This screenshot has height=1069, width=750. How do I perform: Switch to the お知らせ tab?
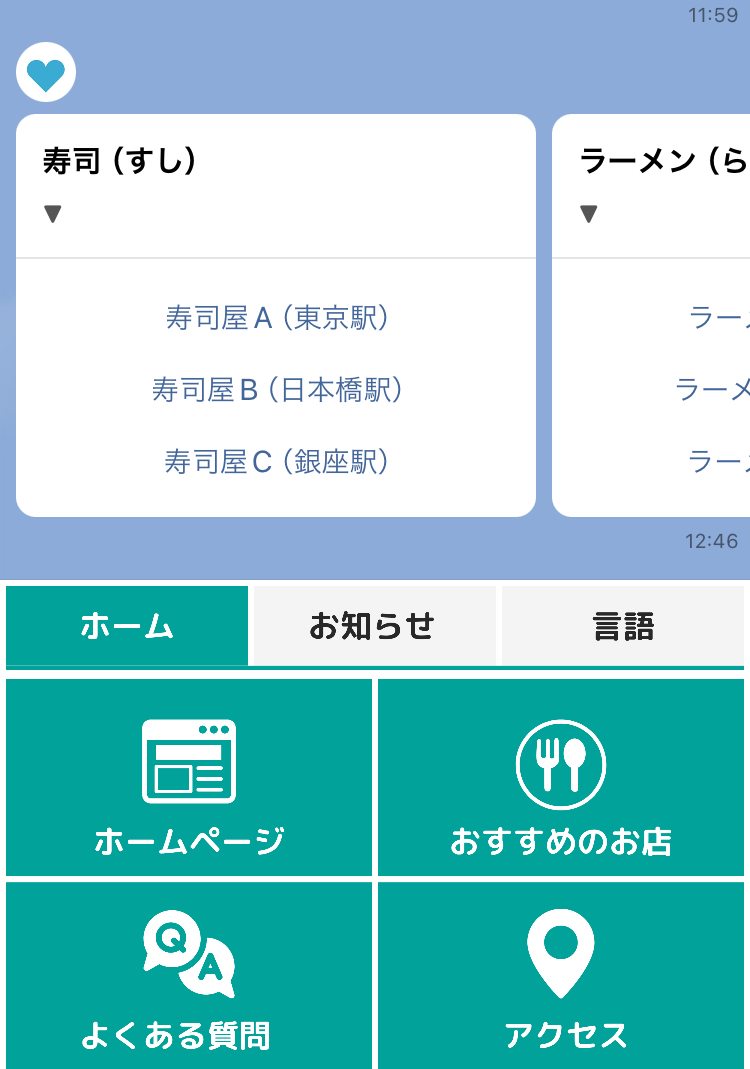click(x=374, y=626)
